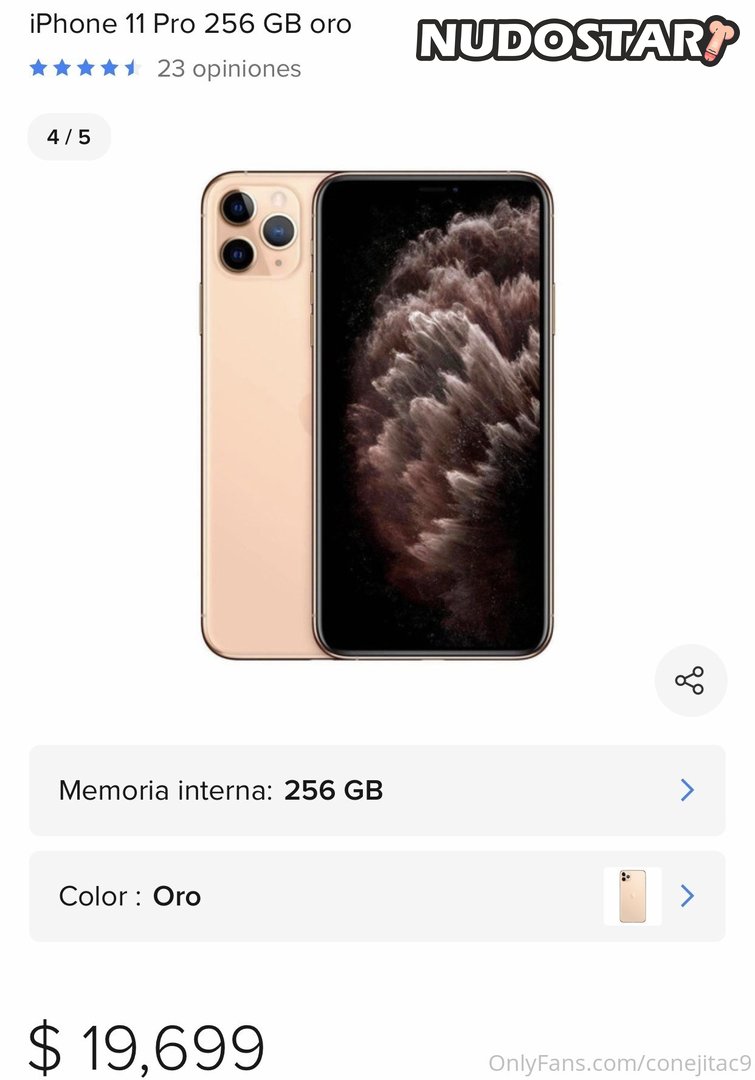Viewport: 755px width, 1080px height.
Task: View the 23 opiniones reviews
Action: [228, 69]
